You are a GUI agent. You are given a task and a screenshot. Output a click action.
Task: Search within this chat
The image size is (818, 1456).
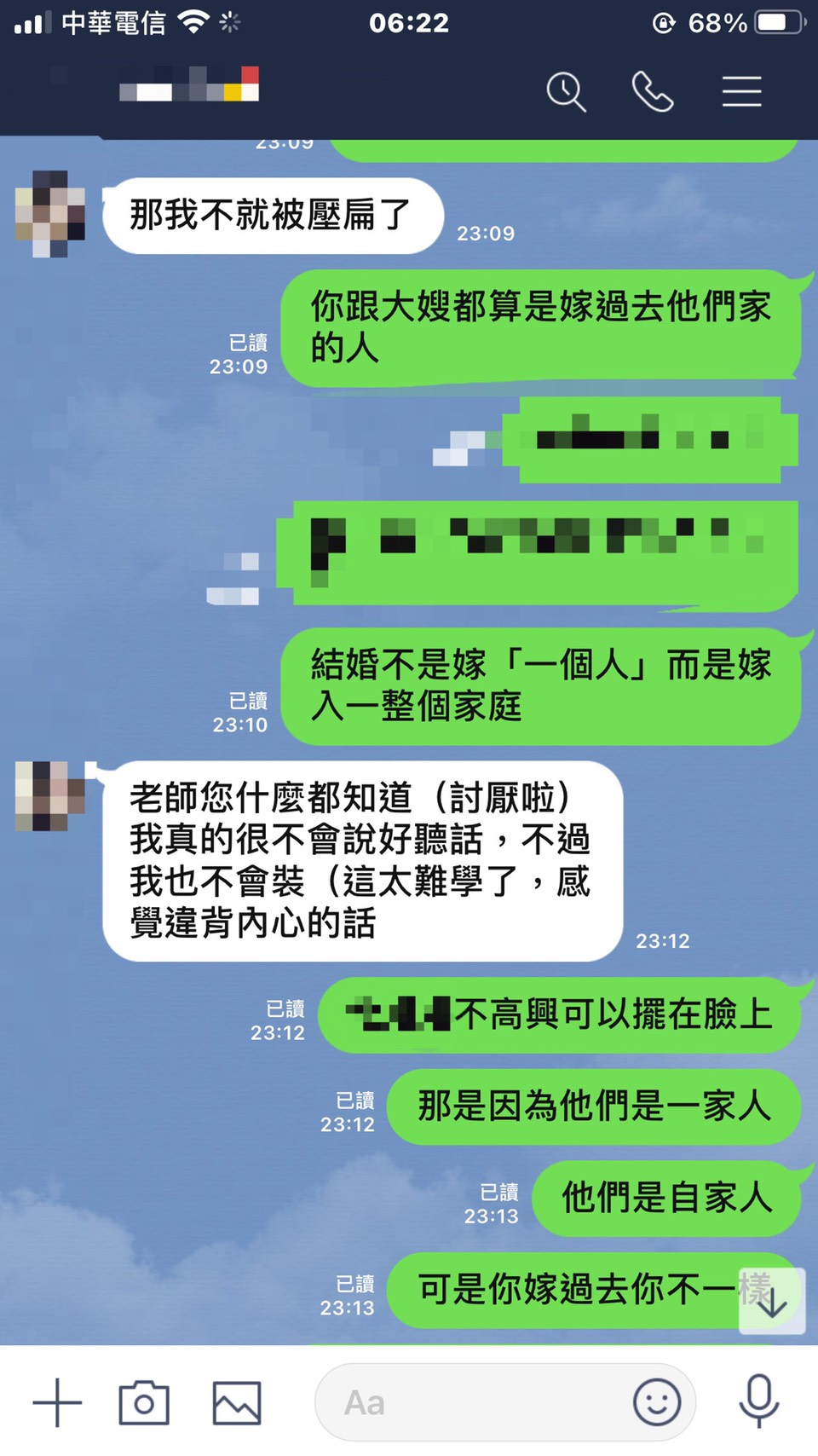[x=566, y=91]
